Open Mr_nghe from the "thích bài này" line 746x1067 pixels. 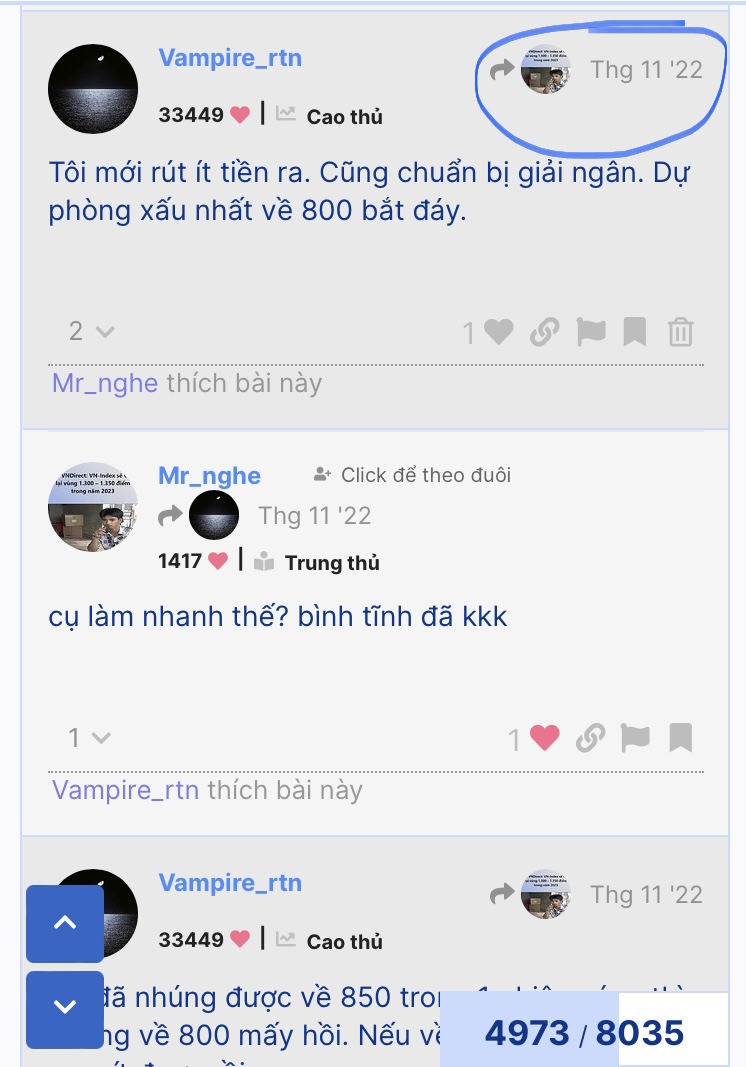click(104, 383)
